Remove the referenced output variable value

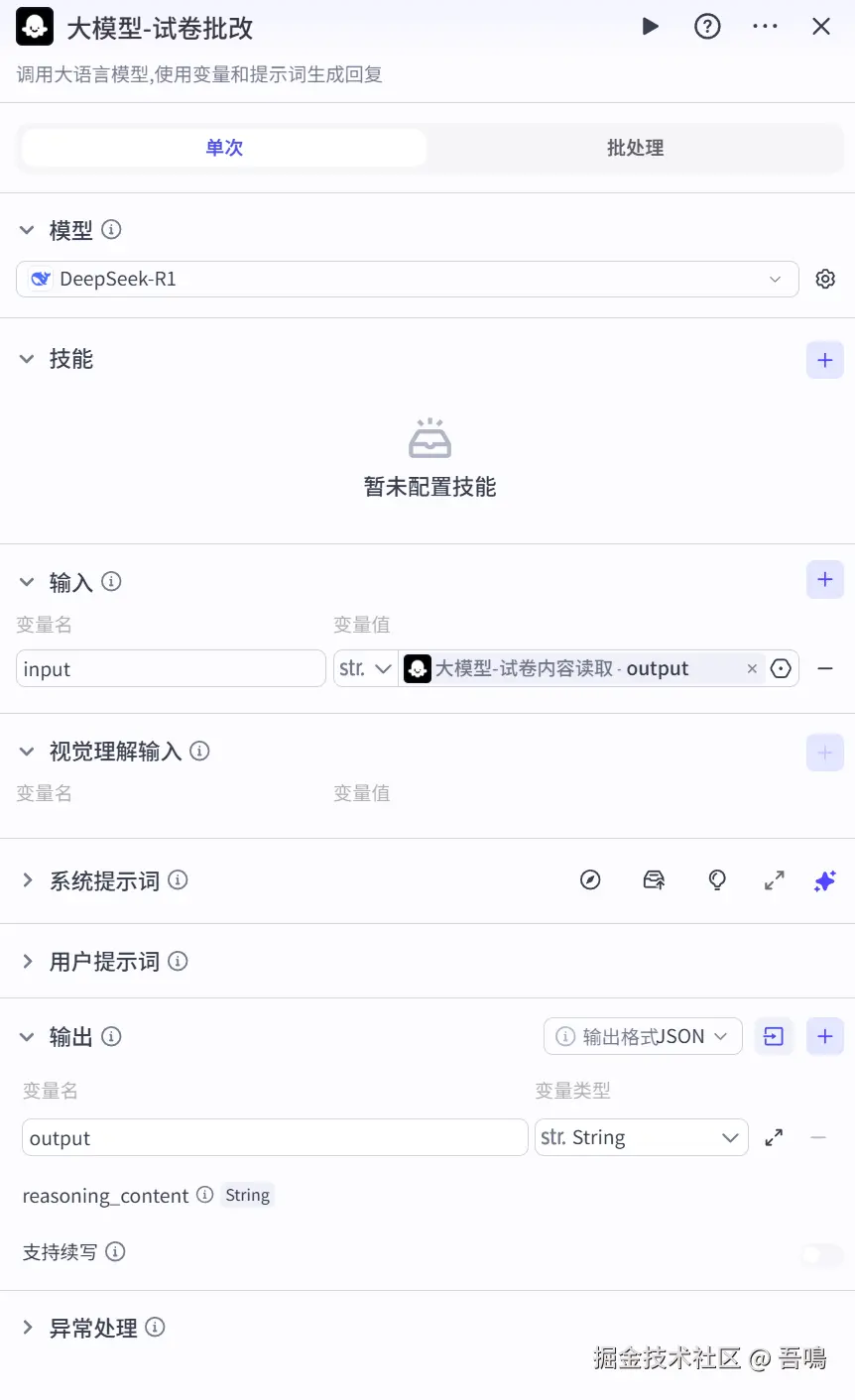pyautogui.click(x=752, y=669)
